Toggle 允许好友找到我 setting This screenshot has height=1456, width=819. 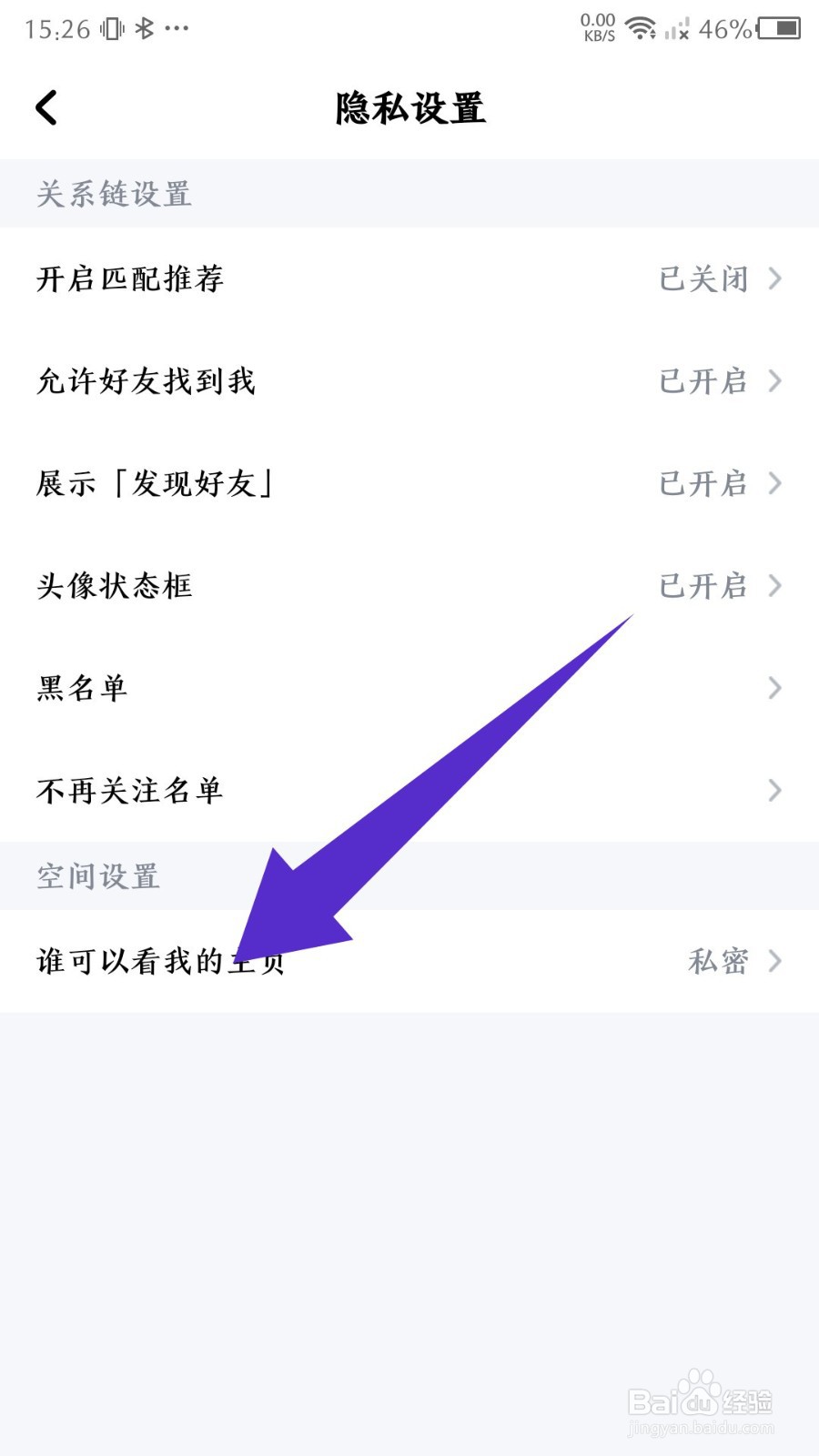pyautogui.click(x=409, y=382)
